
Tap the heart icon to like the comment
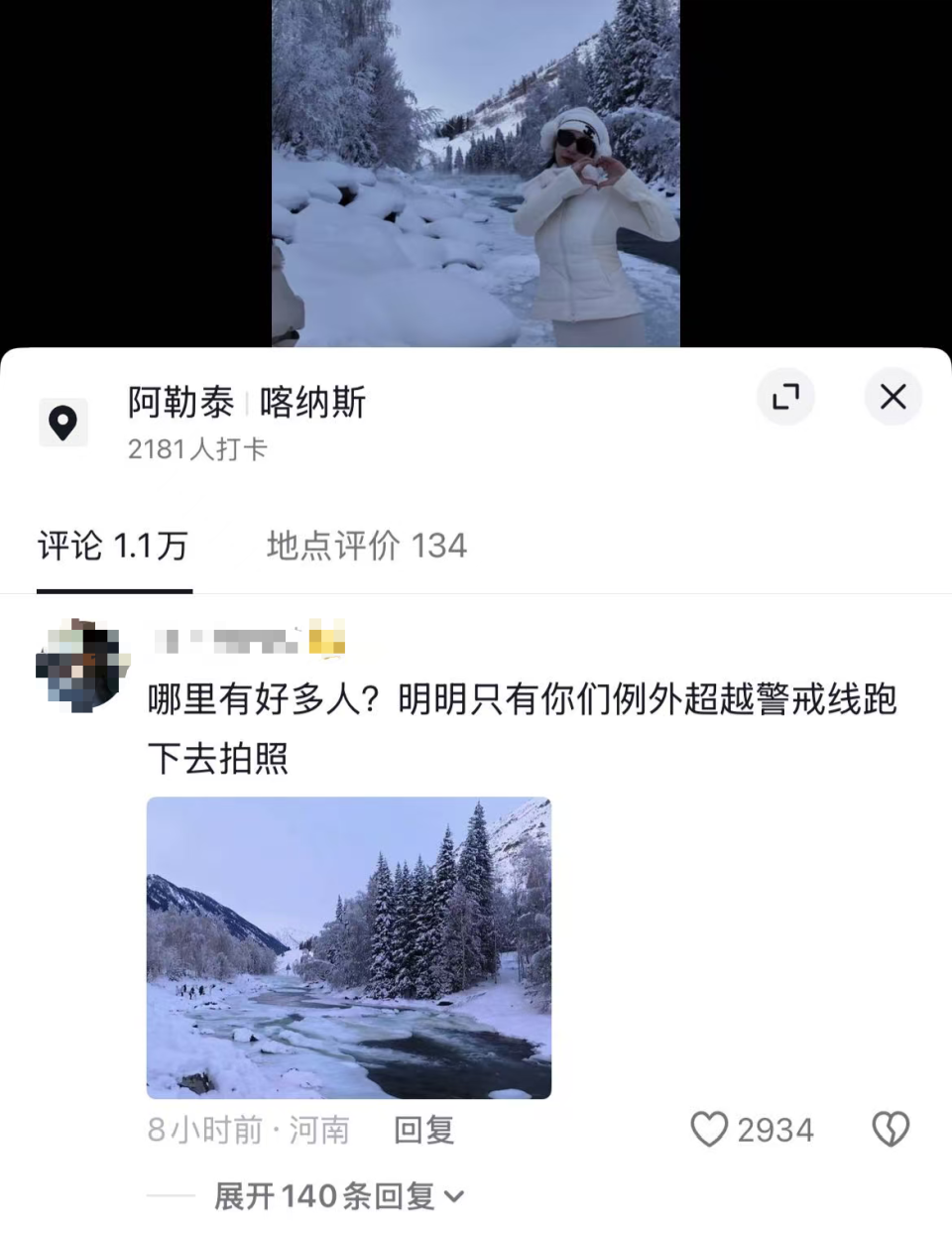pyautogui.click(x=710, y=1130)
